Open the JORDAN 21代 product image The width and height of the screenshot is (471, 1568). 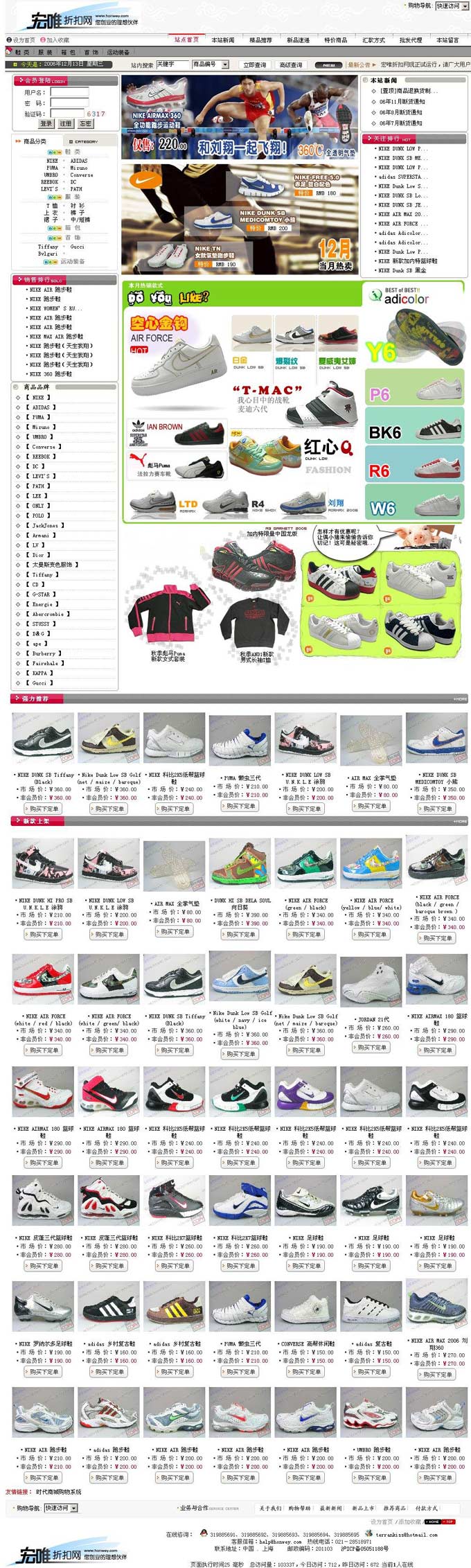click(371, 983)
